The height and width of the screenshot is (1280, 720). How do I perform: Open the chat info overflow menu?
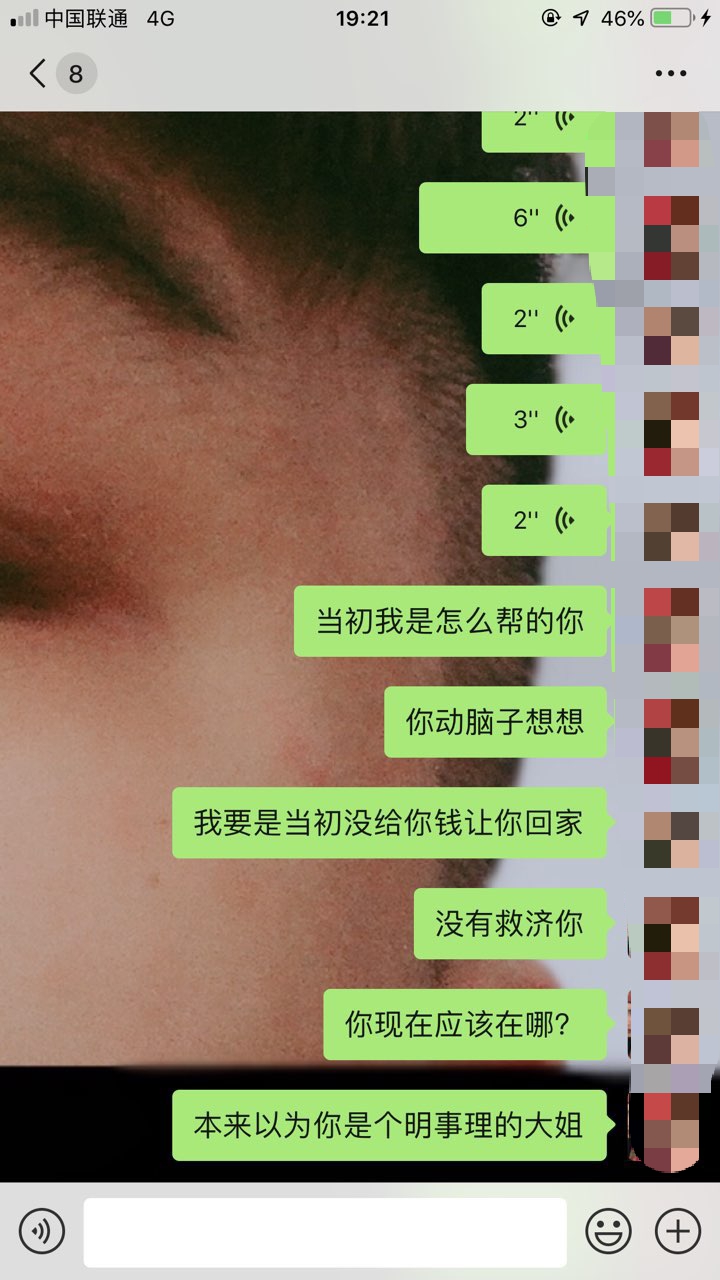point(670,73)
